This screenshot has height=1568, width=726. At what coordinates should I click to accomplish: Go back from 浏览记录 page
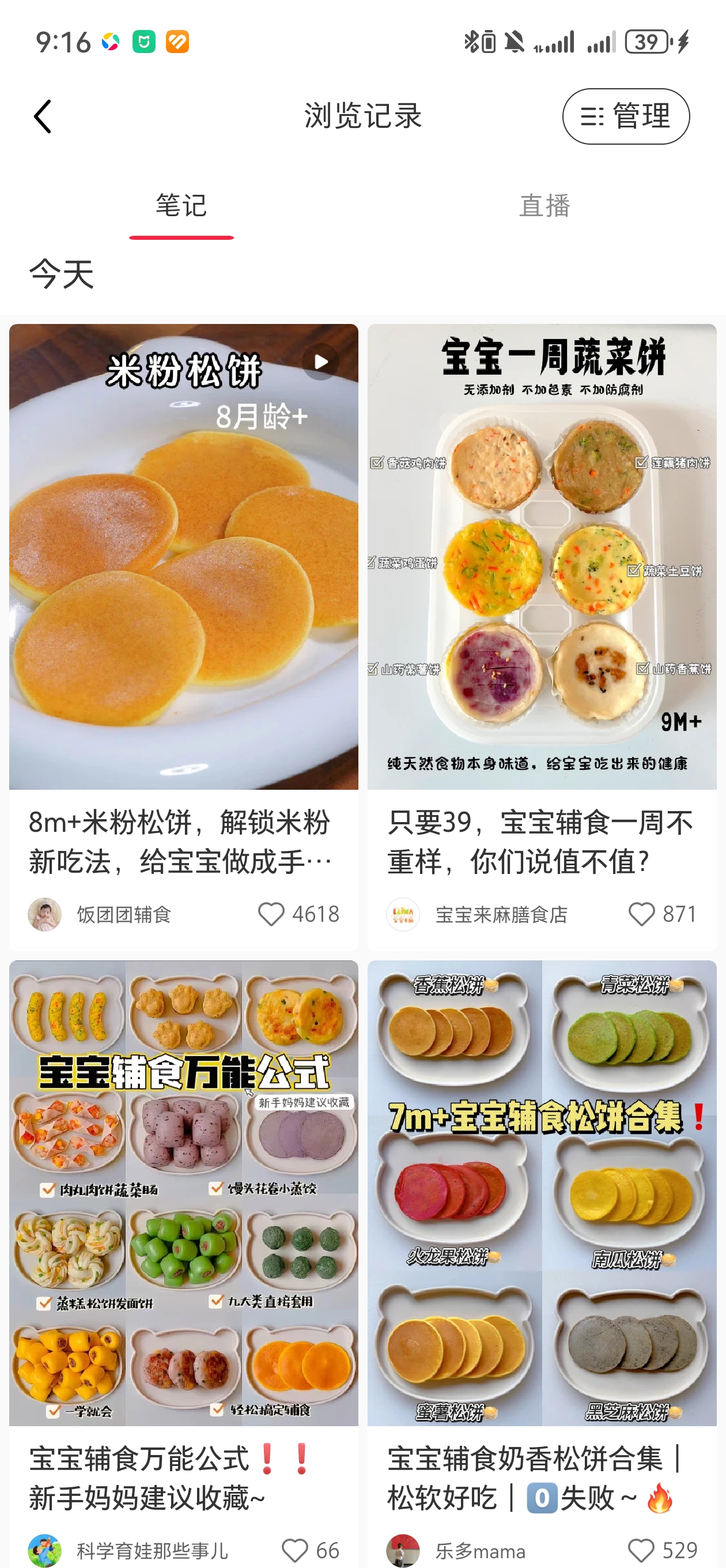(x=43, y=116)
